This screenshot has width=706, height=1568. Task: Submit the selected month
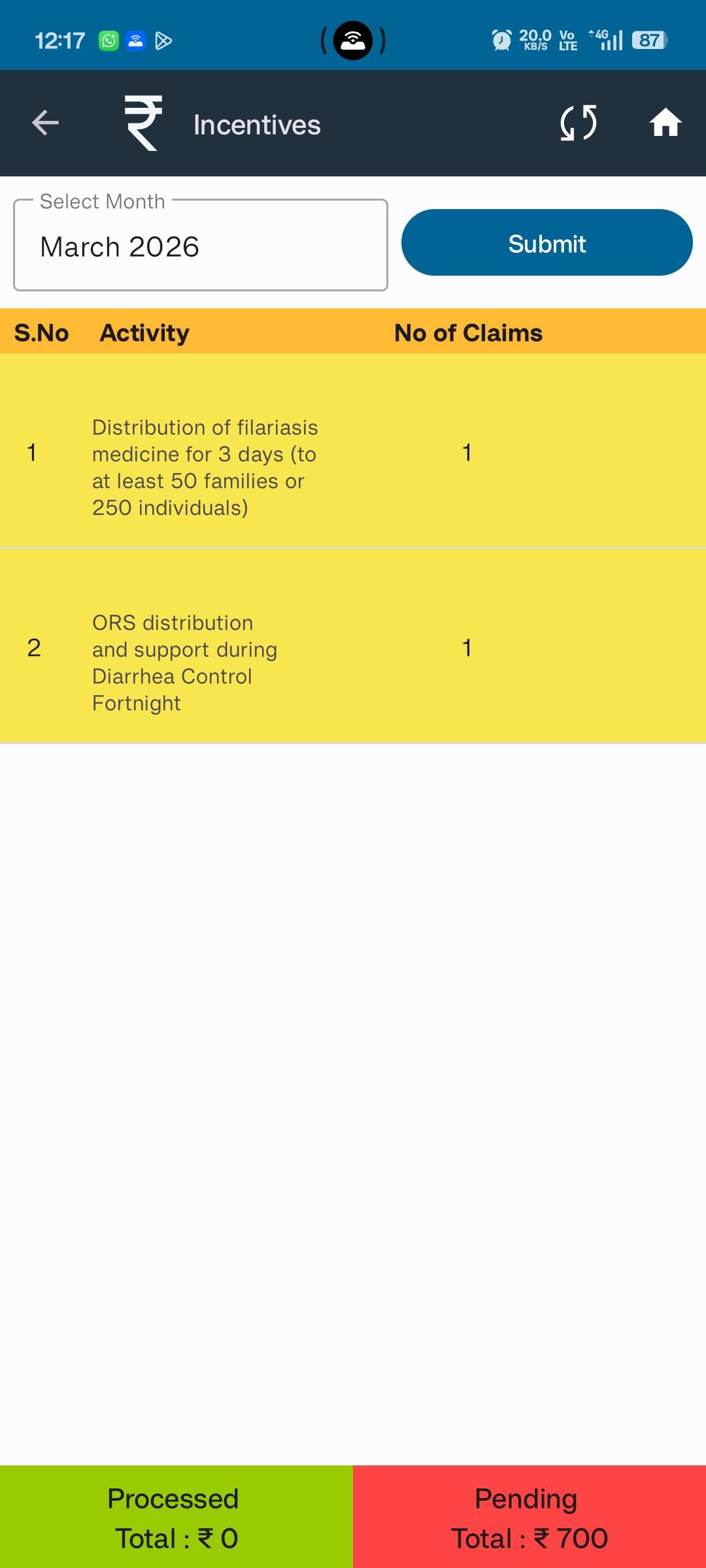coord(546,243)
